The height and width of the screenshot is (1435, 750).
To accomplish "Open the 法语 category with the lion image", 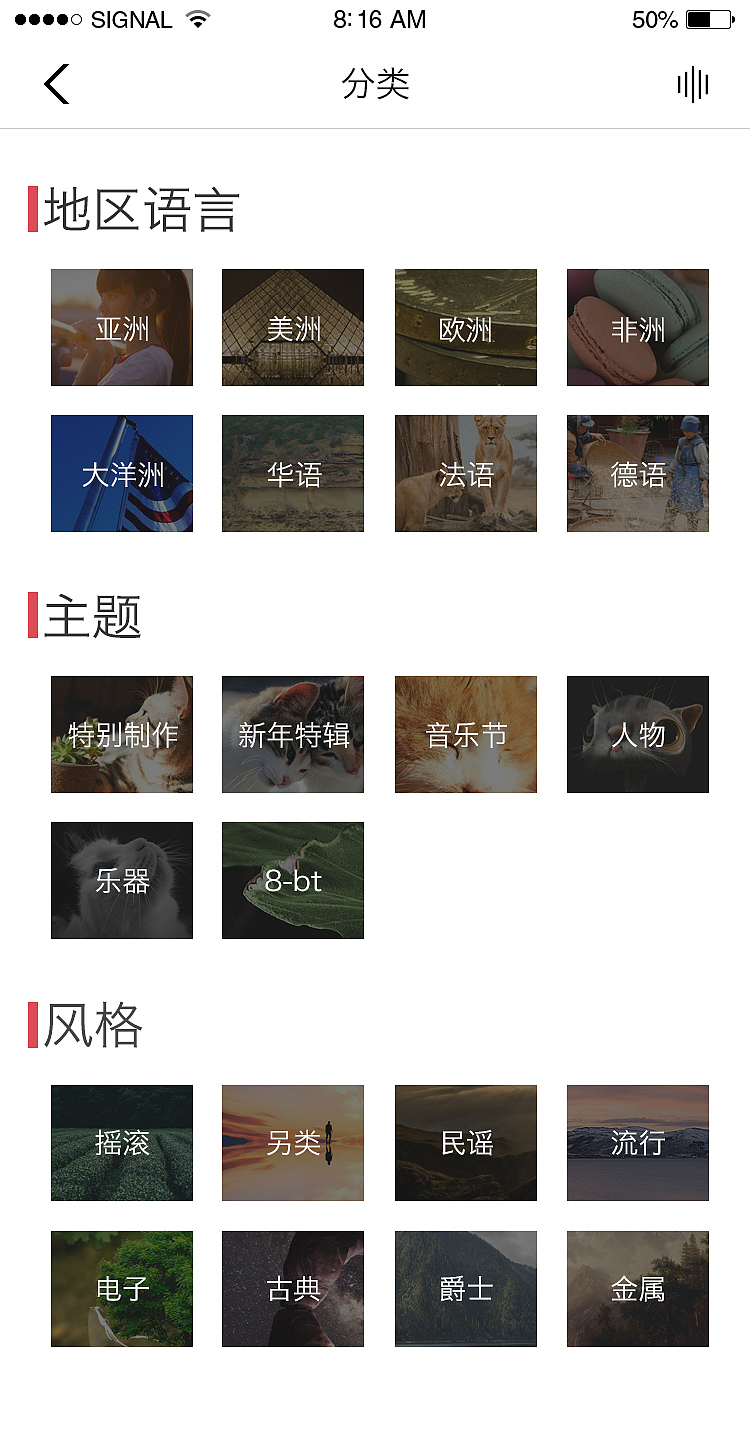I will (x=465, y=473).
